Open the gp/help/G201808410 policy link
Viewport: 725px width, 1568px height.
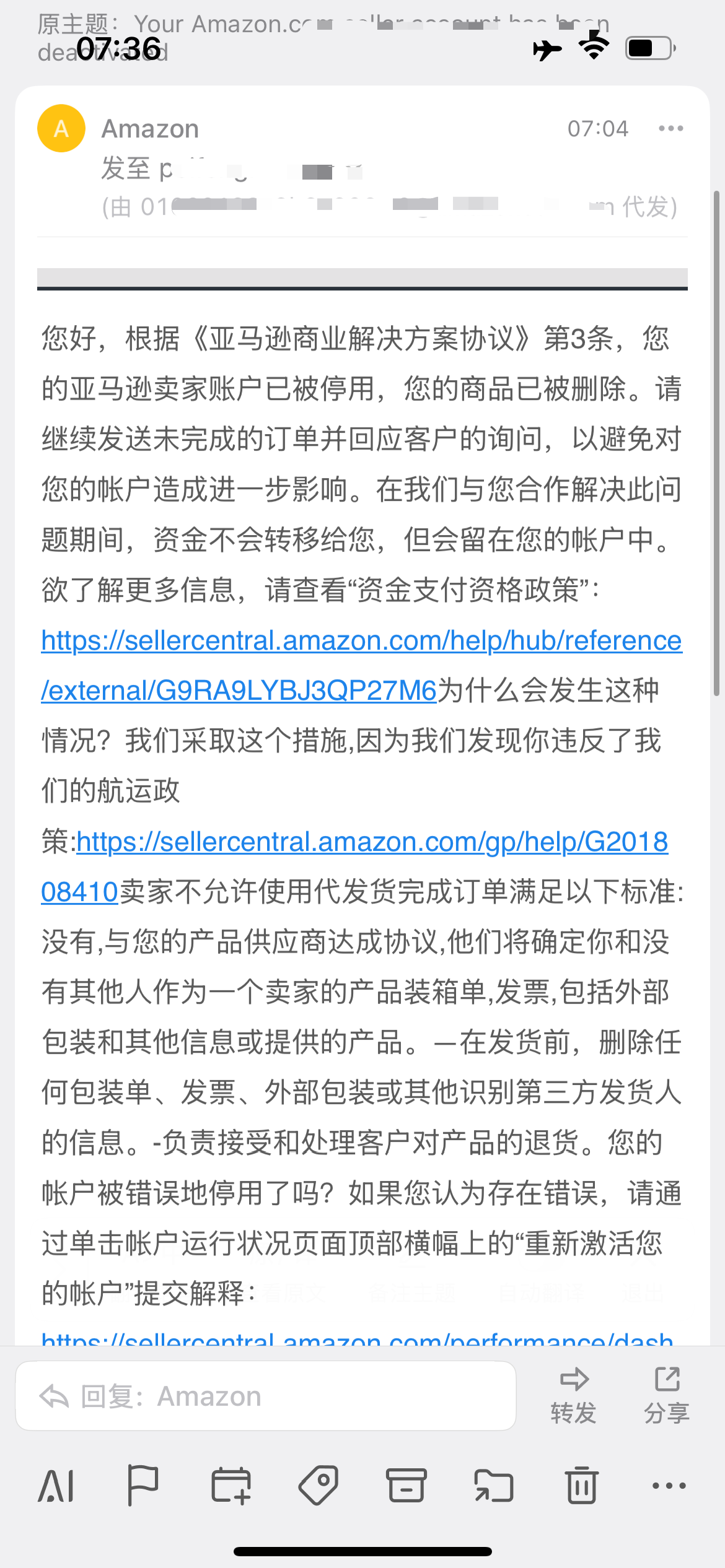[x=354, y=866]
